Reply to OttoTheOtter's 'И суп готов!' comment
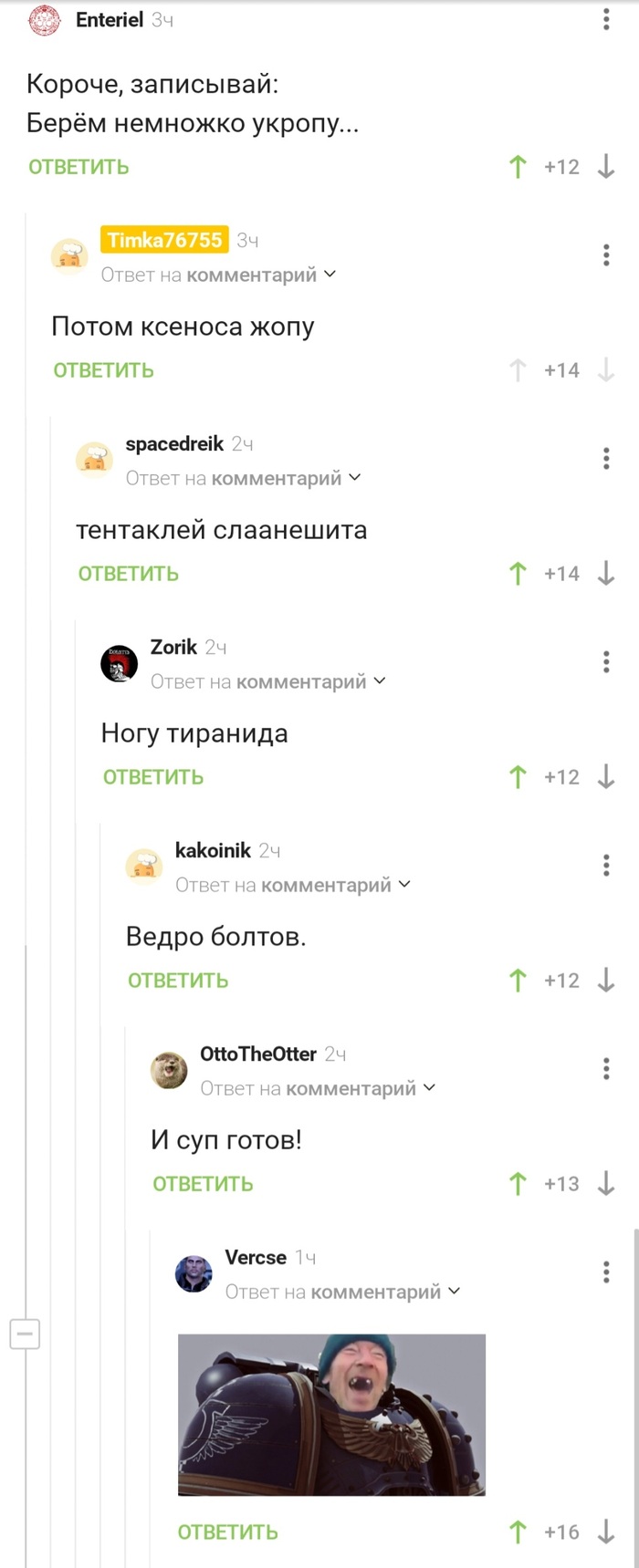The width and height of the screenshot is (639, 1568). tap(203, 1184)
